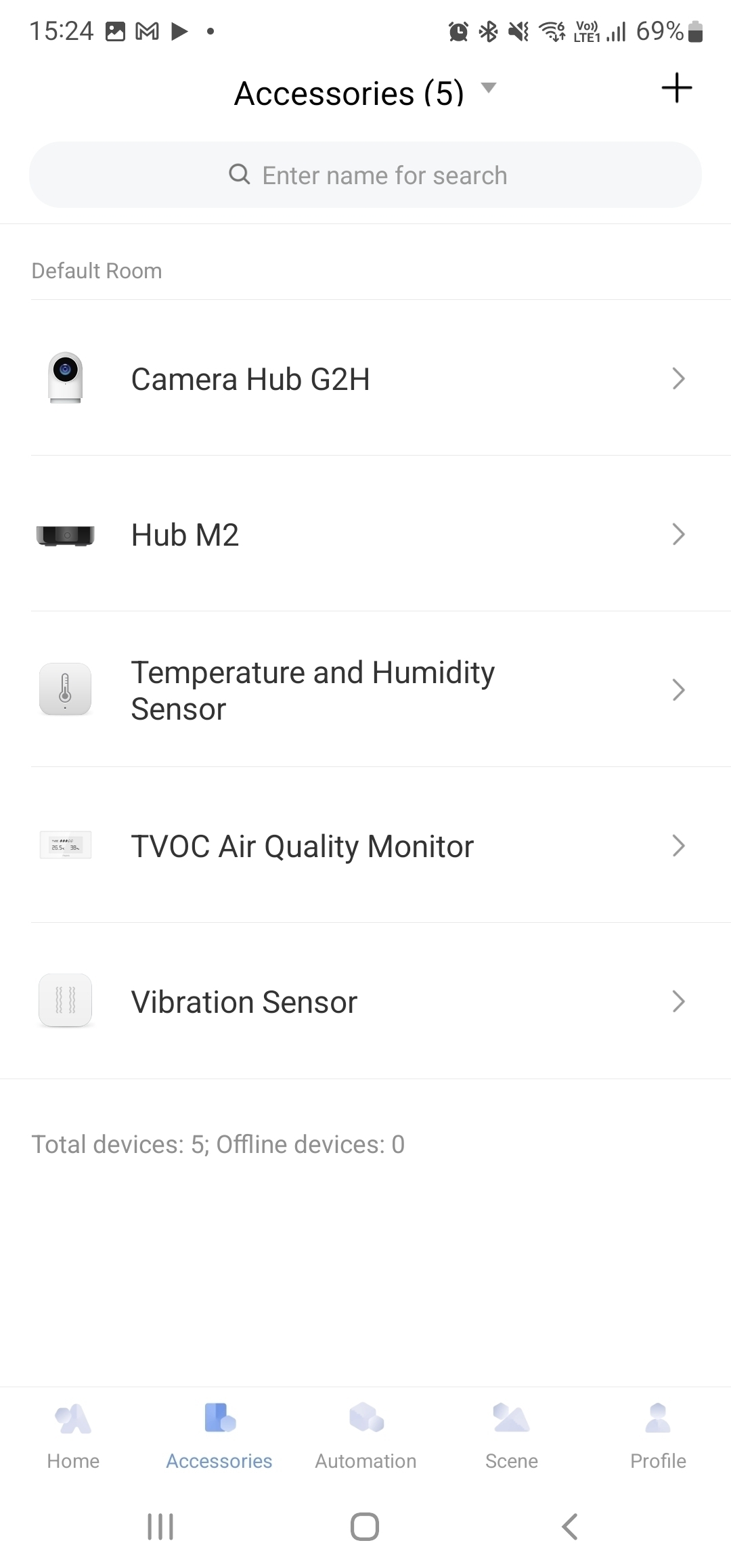
Task: Show recent apps from the navigation bar
Action: pyautogui.click(x=160, y=1527)
